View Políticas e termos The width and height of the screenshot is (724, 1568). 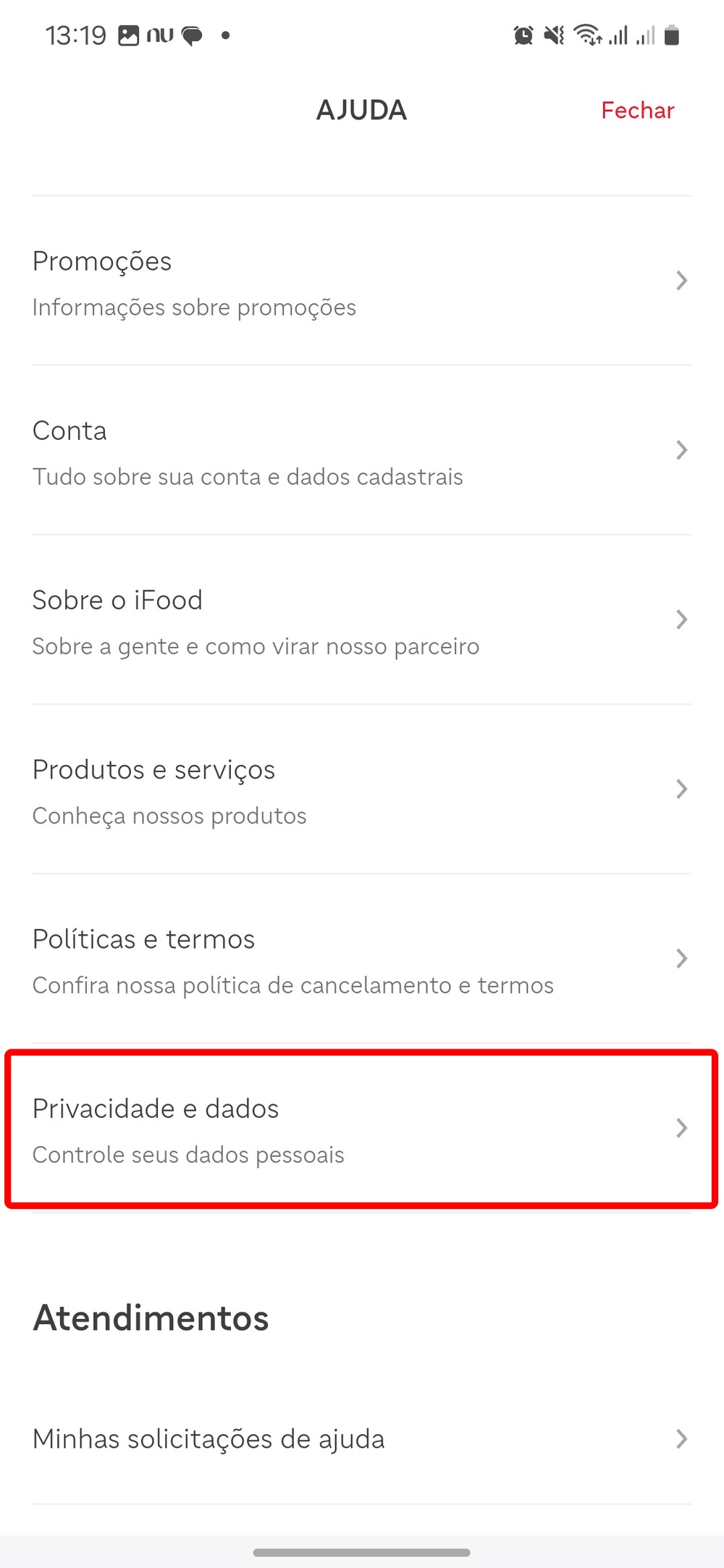click(x=361, y=959)
